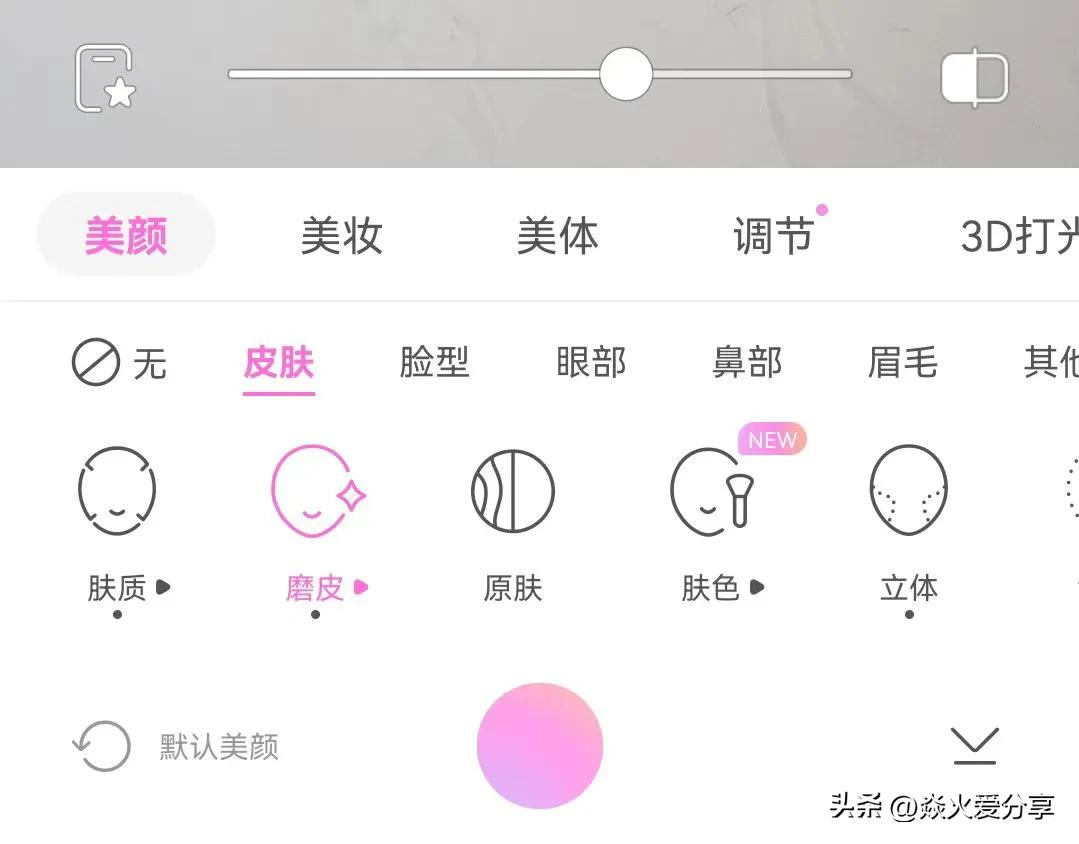Tap the intensity slider handle
The width and height of the screenshot is (1079, 844).
point(626,74)
